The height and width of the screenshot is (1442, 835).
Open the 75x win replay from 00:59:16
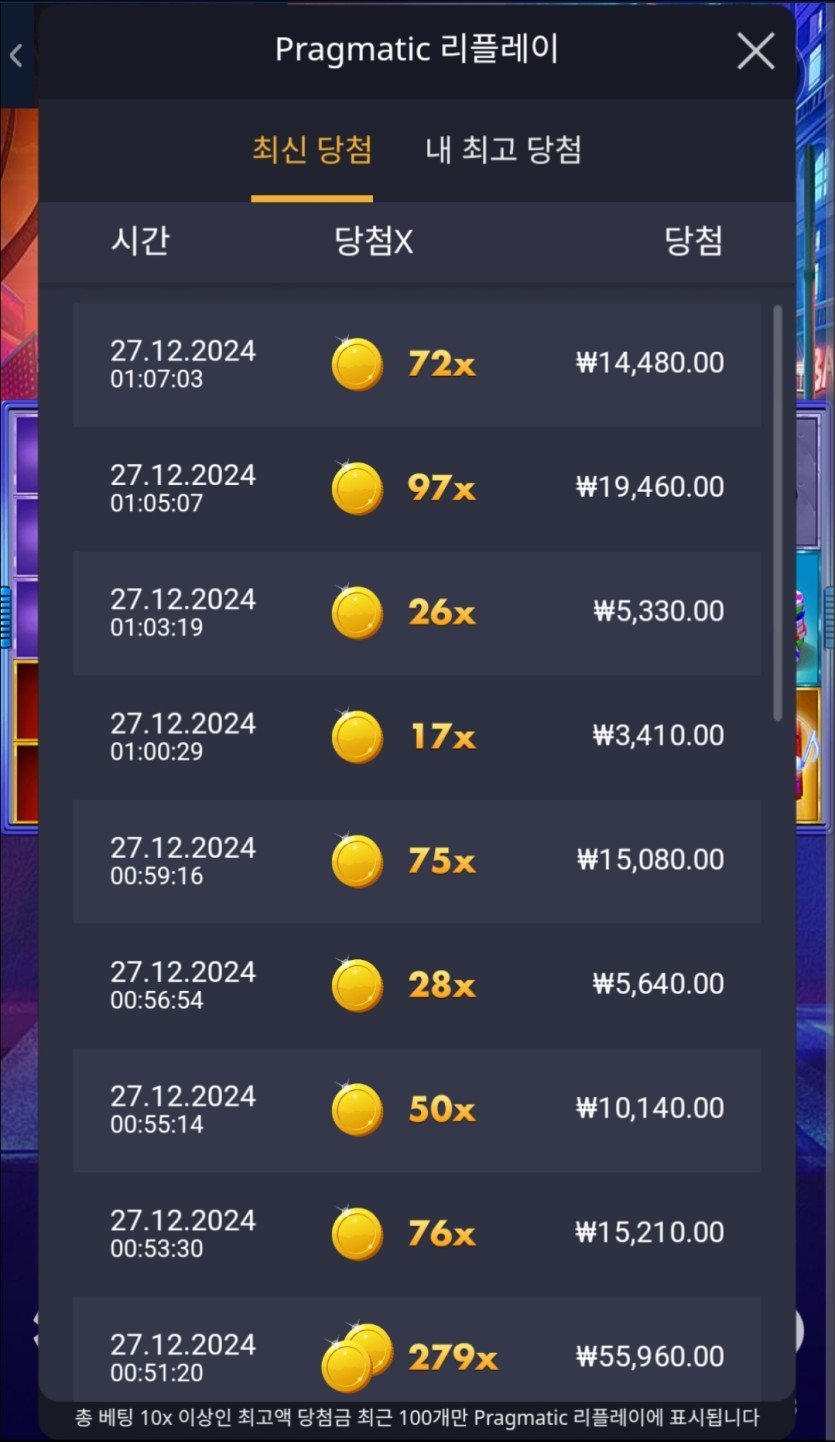[x=416, y=860]
